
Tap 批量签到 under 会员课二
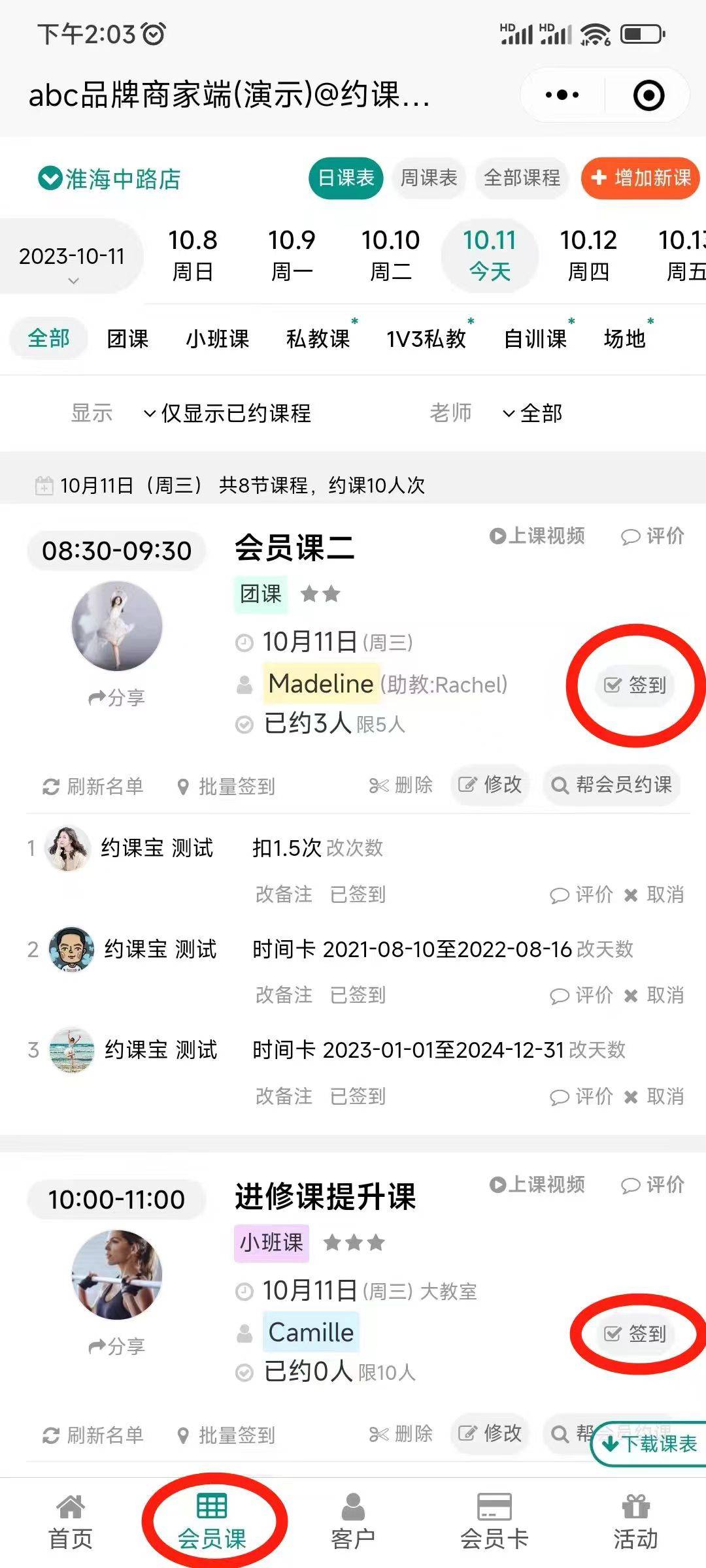pos(227,786)
